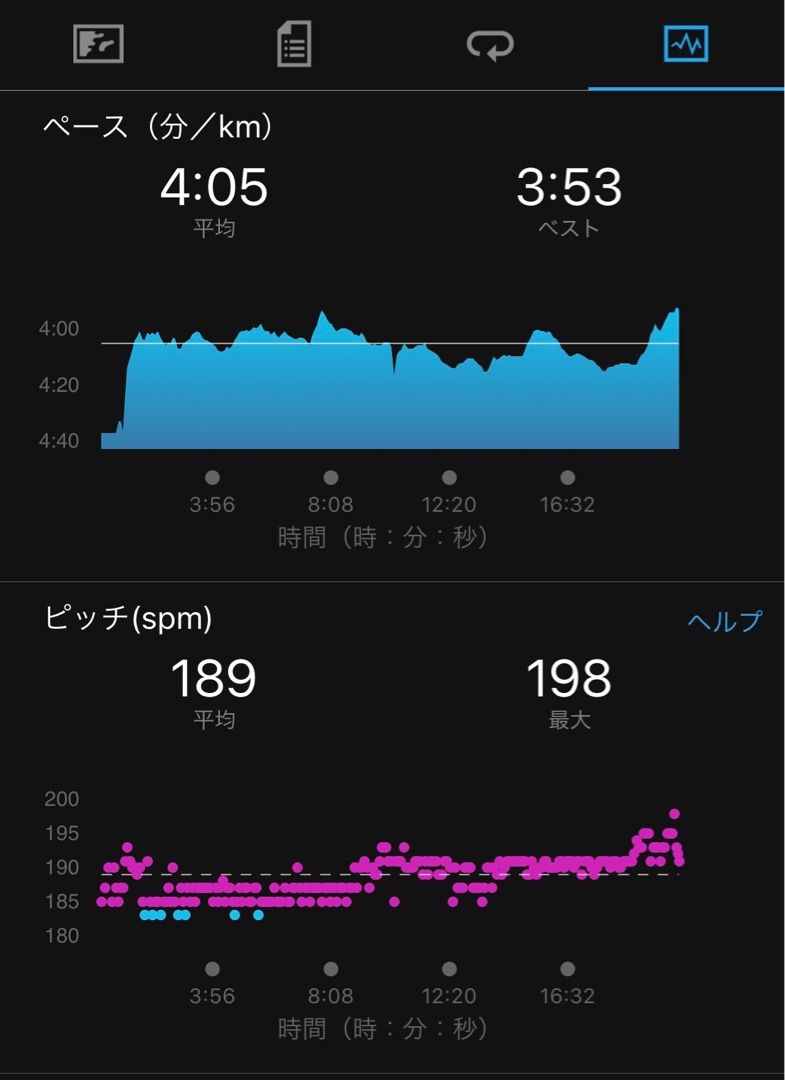Open the ヘルプ link for ピッチ

(724, 621)
